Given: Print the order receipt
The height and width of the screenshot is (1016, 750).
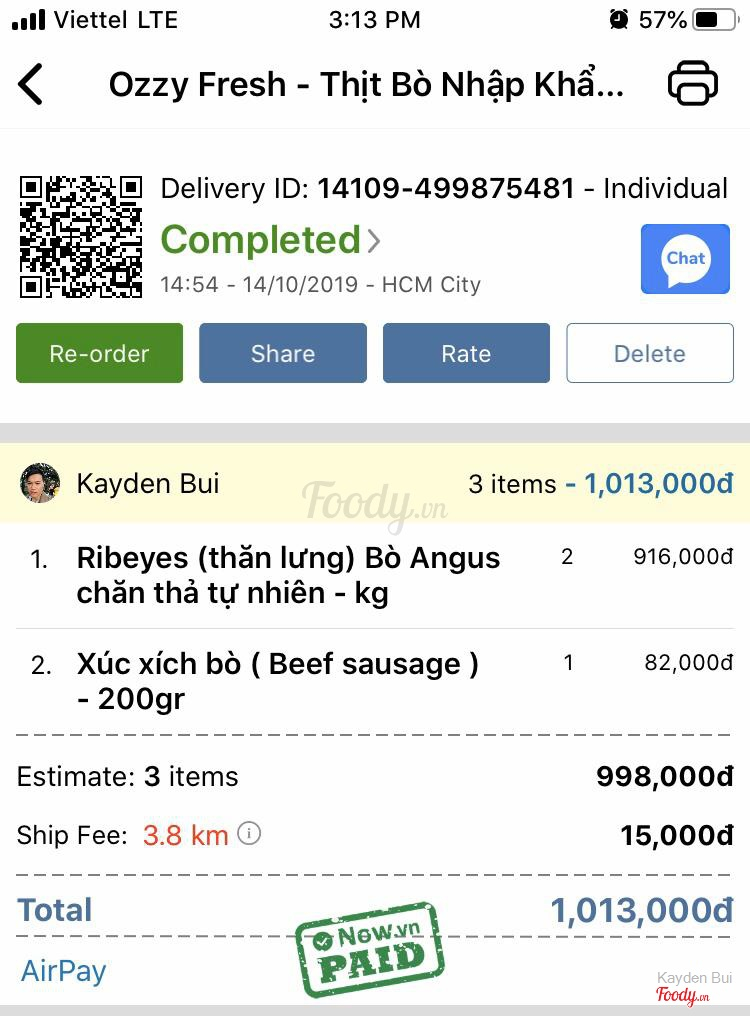Looking at the screenshot, I should [693, 84].
